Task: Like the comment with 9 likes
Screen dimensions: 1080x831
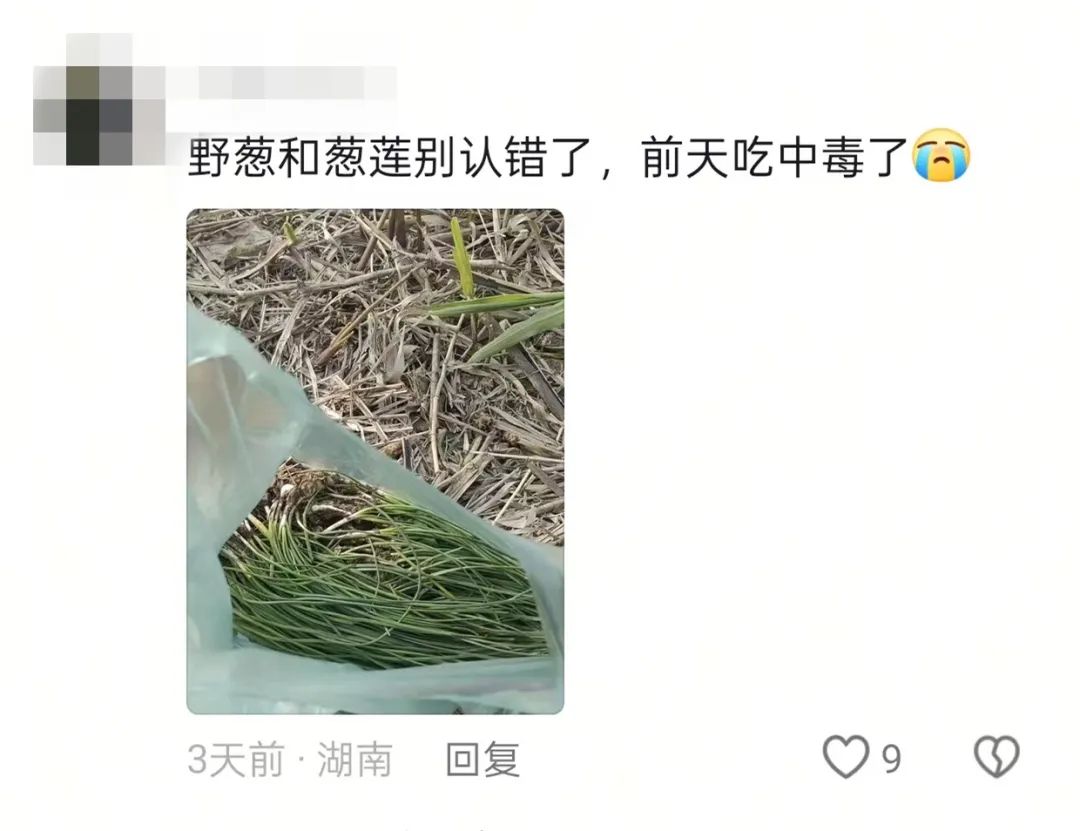Action: click(846, 758)
